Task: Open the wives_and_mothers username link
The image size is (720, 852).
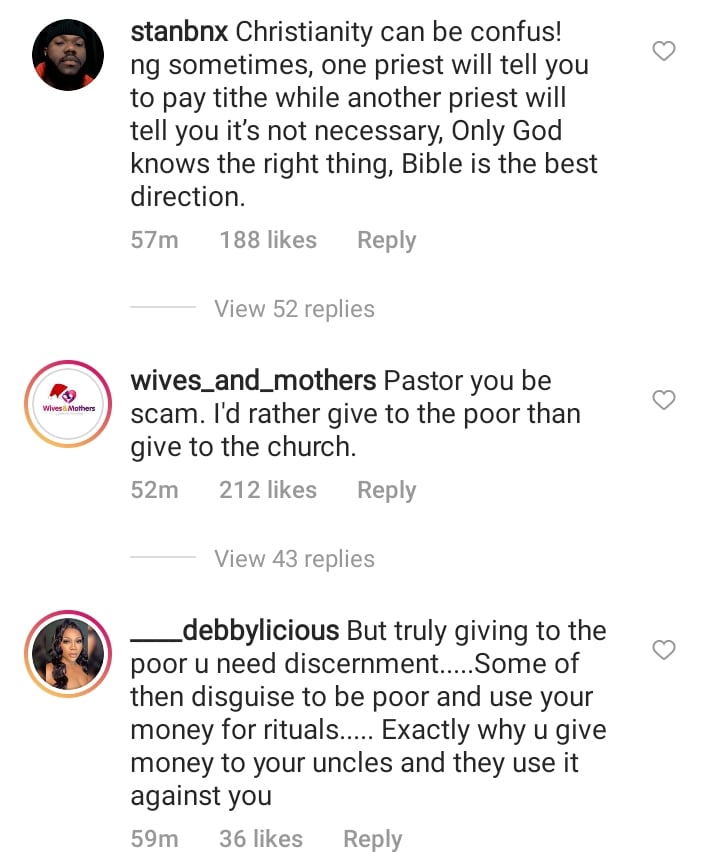Action: [x=253, y=381]
